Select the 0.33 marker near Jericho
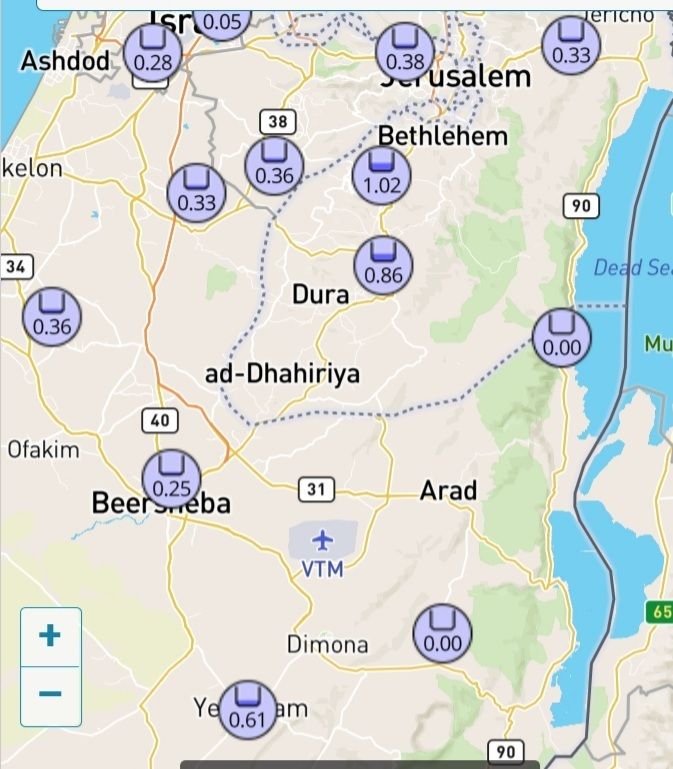 (x=571, y=45)
